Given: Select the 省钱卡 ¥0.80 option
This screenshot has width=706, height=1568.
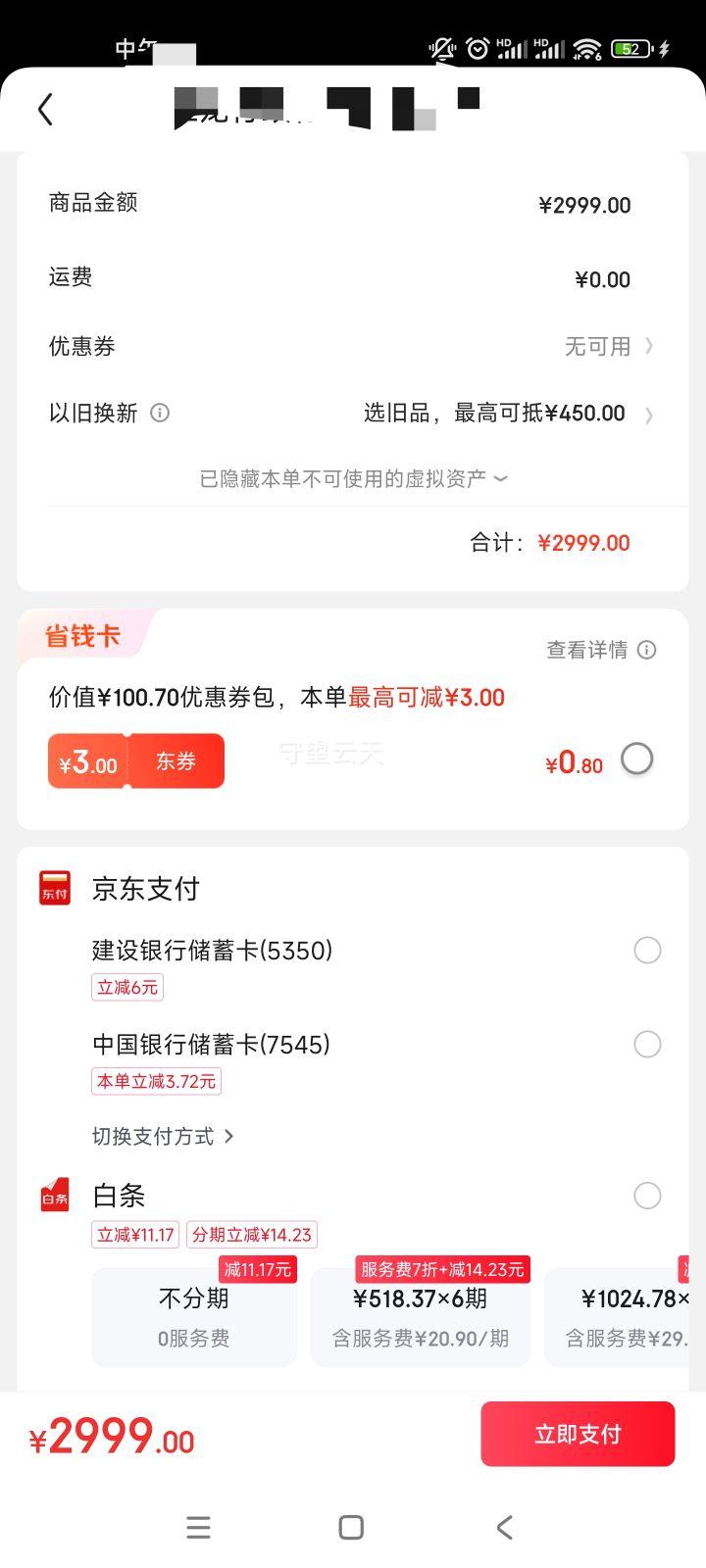Looking at the screenshot, I should tap(637, 759).
